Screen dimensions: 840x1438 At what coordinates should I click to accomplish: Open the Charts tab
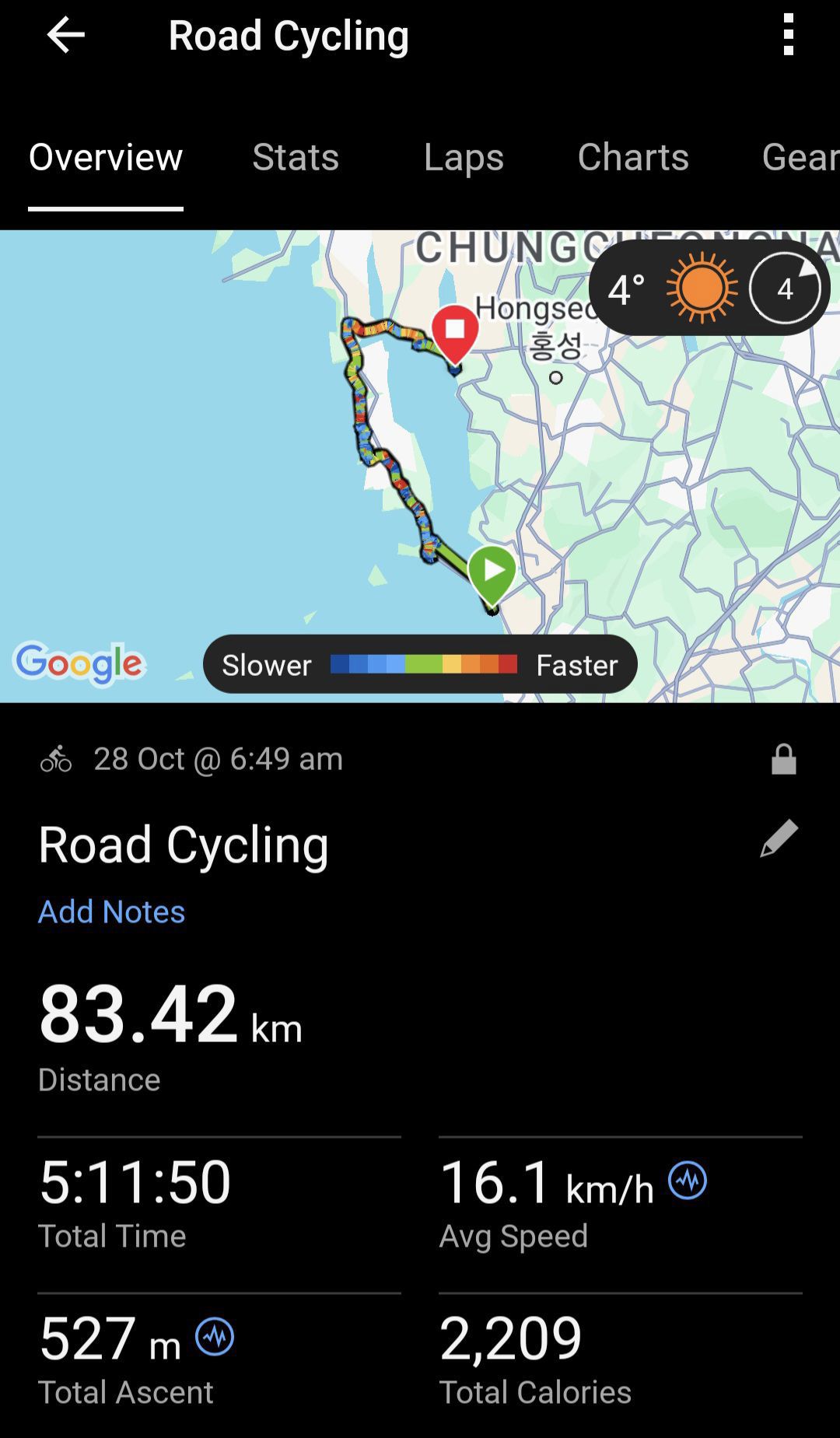click(x=633, y=157)
